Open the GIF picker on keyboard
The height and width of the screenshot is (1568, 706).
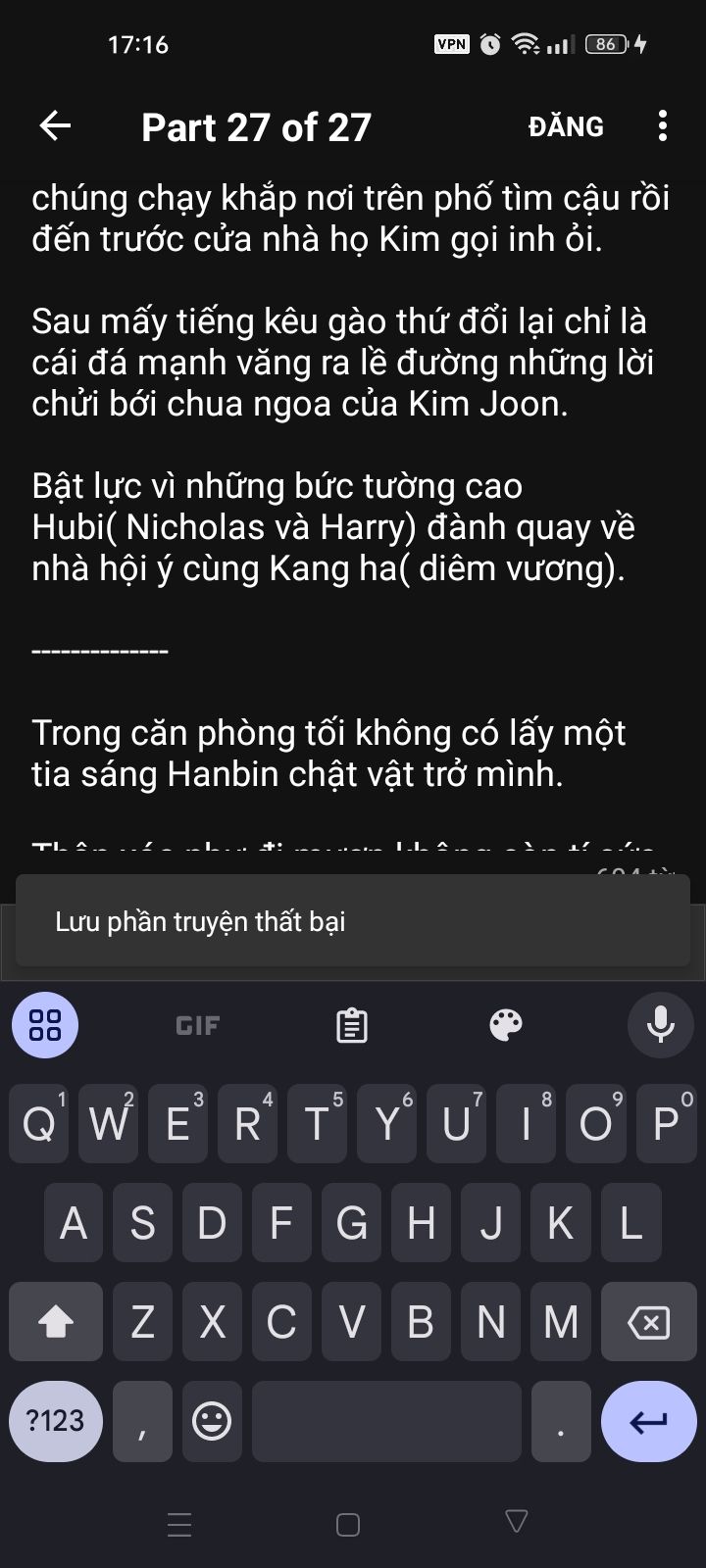tap(197, 1025)
